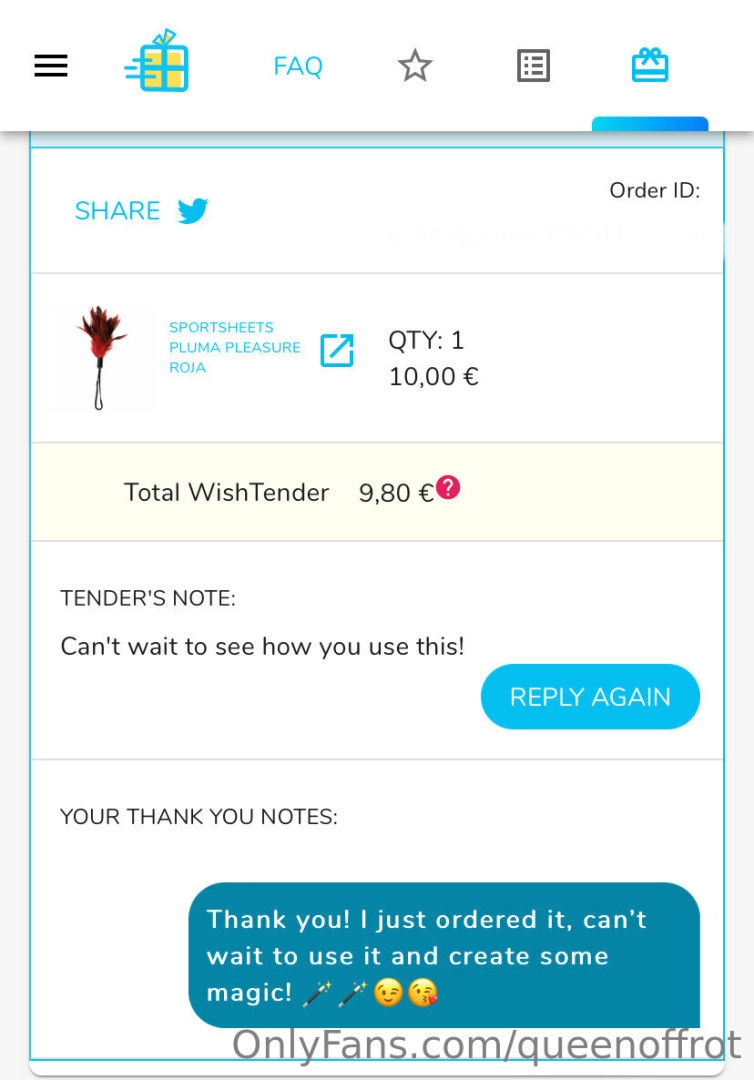Screen dimensions: 754x1080
Task: Tap the Reply Again button
Action: pos(590,697)
